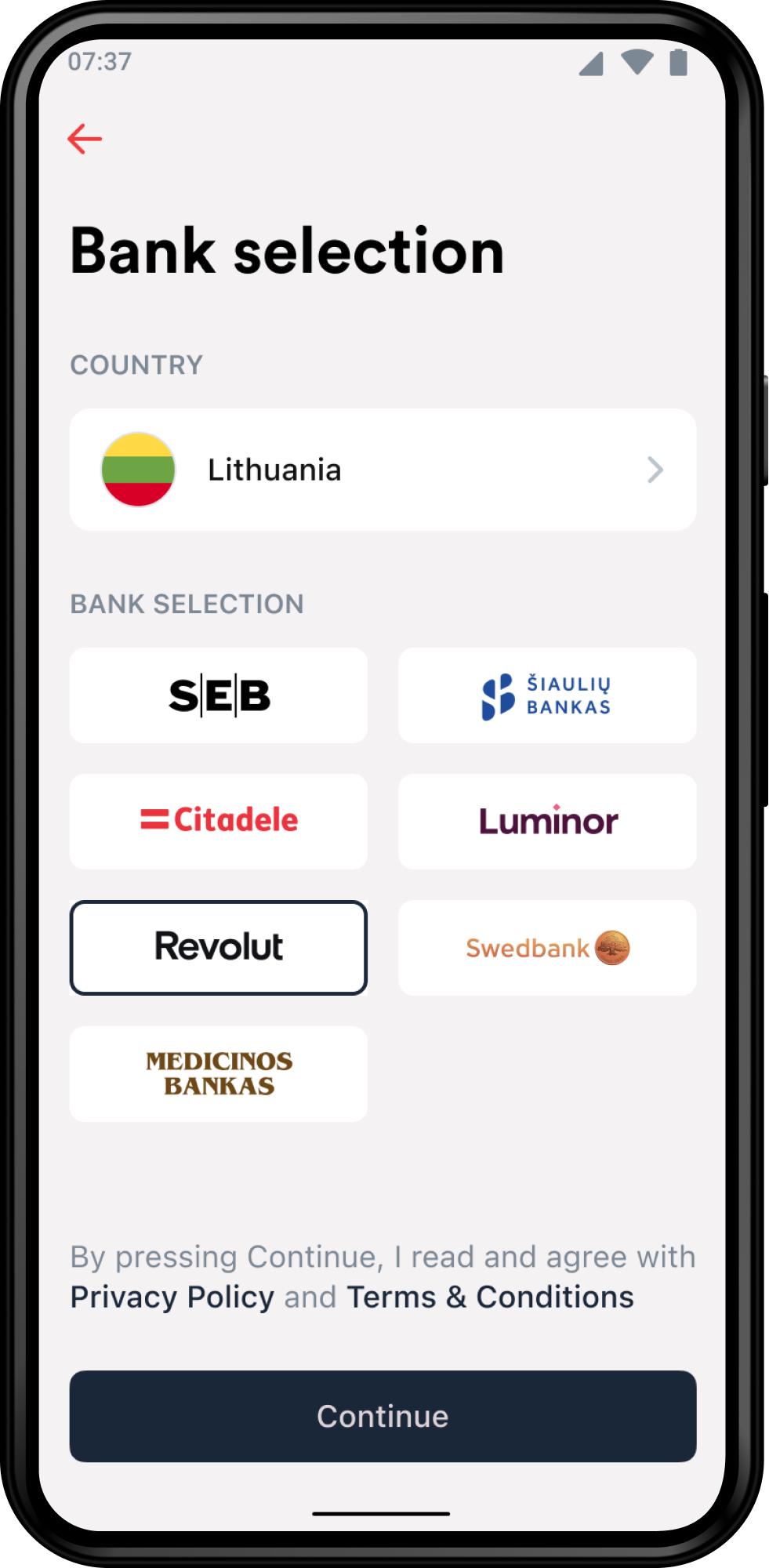Select SEB bank
The height and width of the screenshot is (1568, 769).
pos(219,695)
